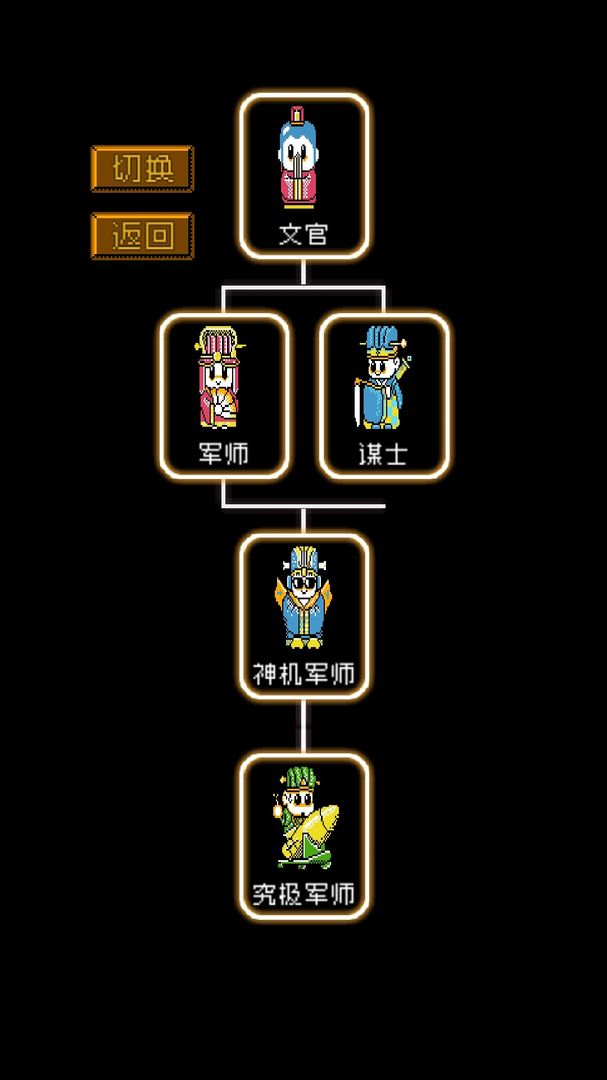Choose the 谋士 class card

[x=383, y=396]
